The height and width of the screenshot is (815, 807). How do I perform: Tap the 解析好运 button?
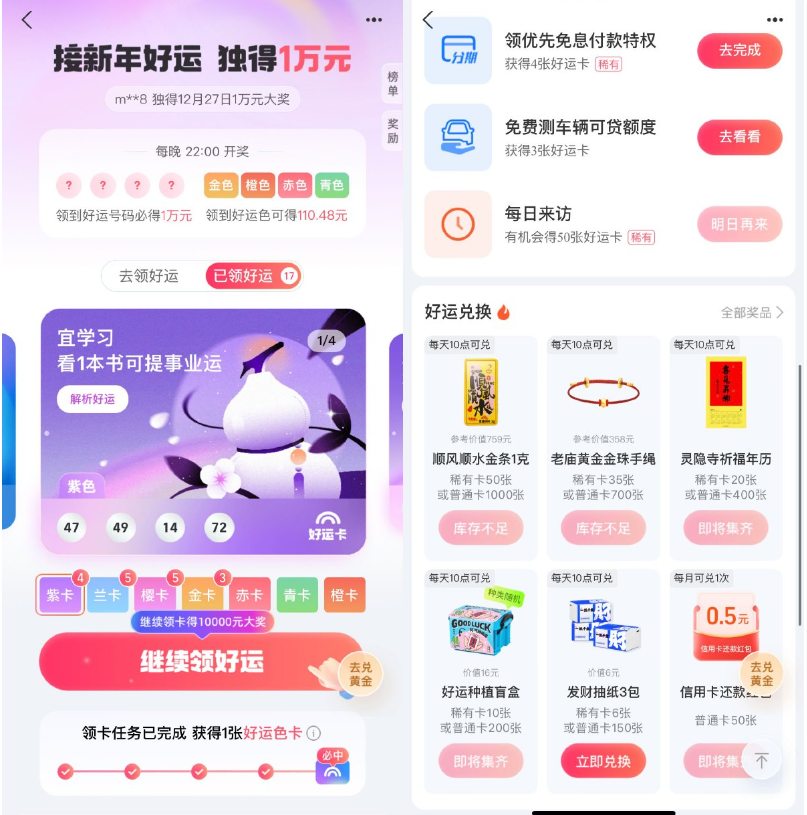(x=92, y=399)
